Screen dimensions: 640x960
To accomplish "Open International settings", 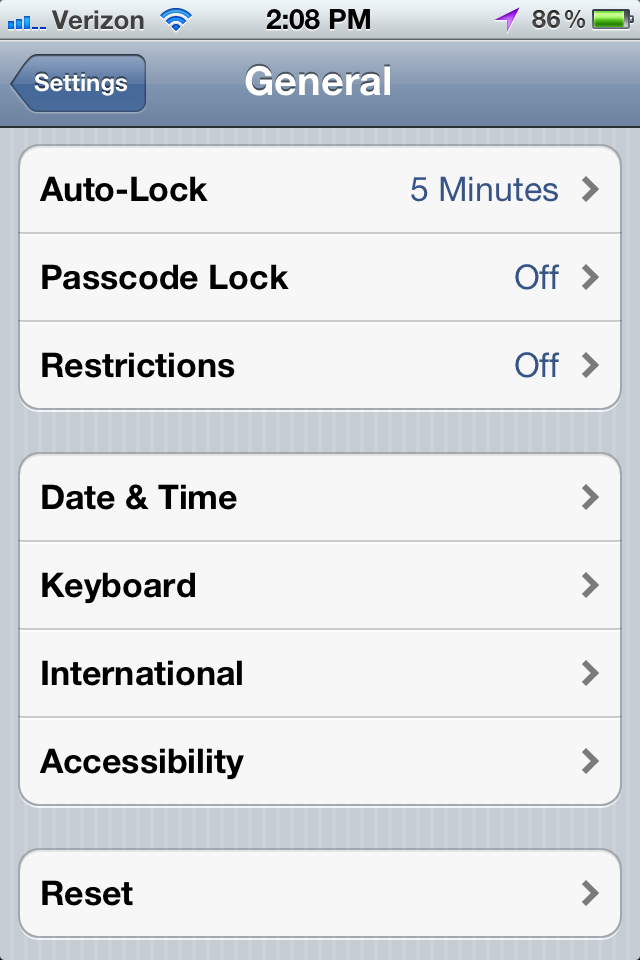I will pyautogui.click(x=320, y=673).
